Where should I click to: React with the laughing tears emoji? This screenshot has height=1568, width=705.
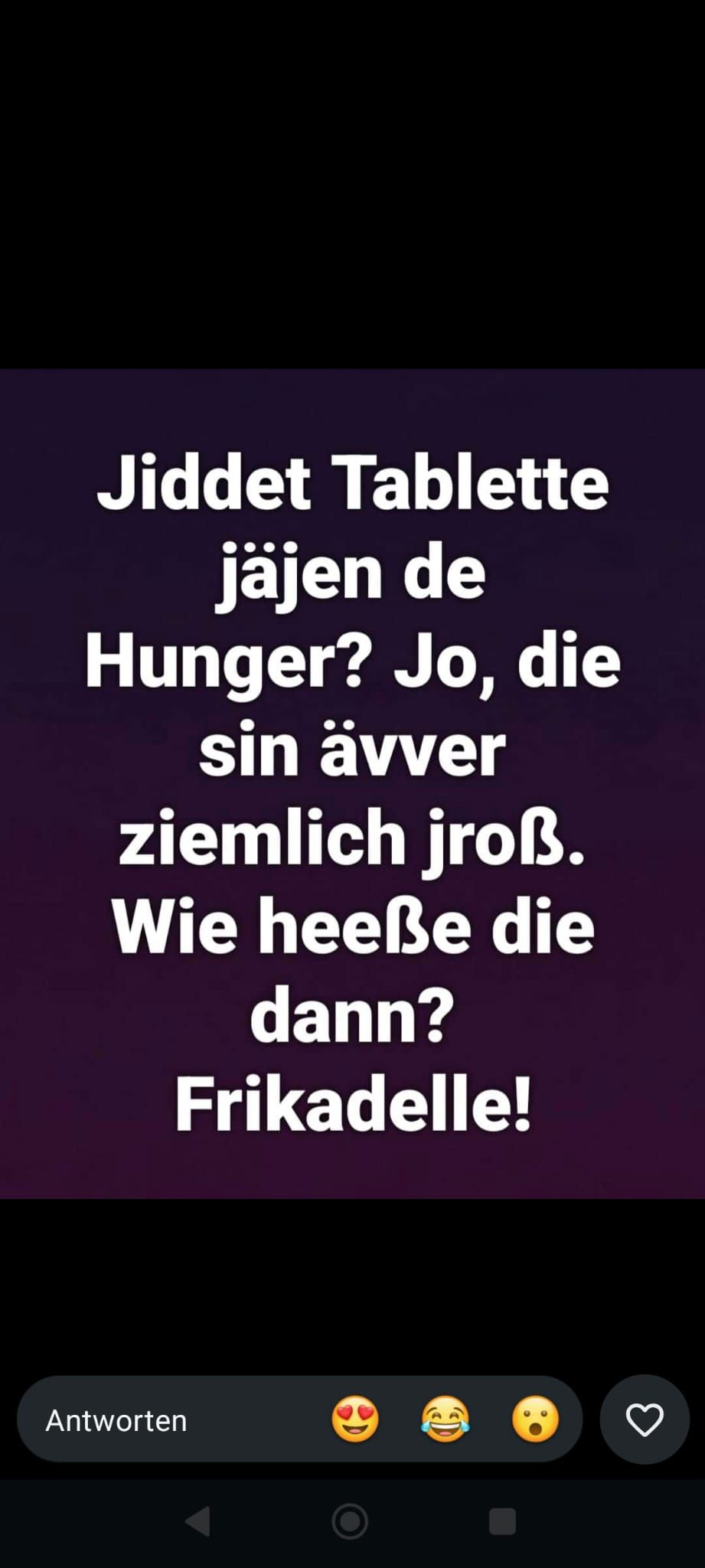pos(446,1419)
